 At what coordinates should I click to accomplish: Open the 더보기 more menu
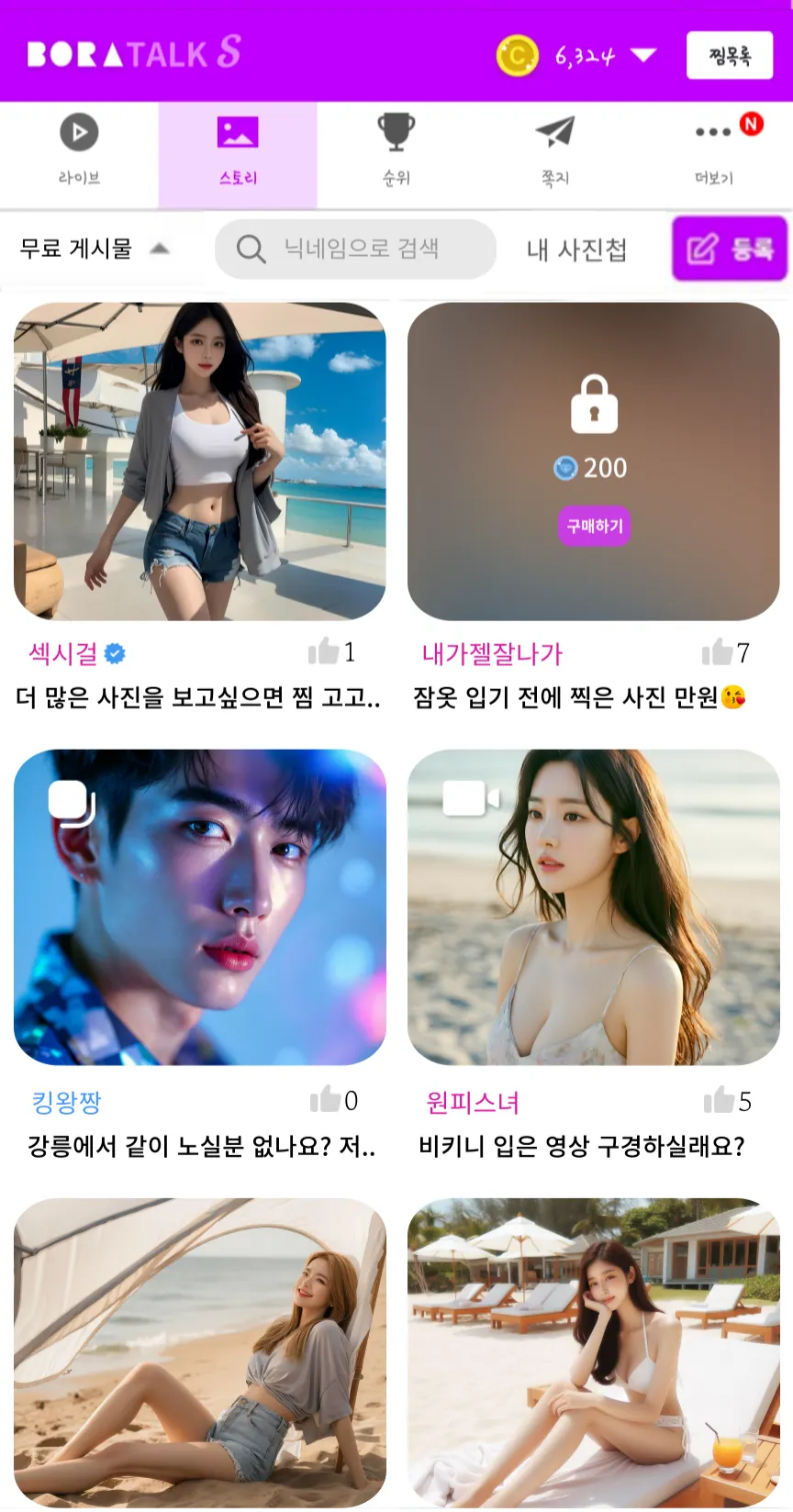pyautogui.click(x=714, y=152)
